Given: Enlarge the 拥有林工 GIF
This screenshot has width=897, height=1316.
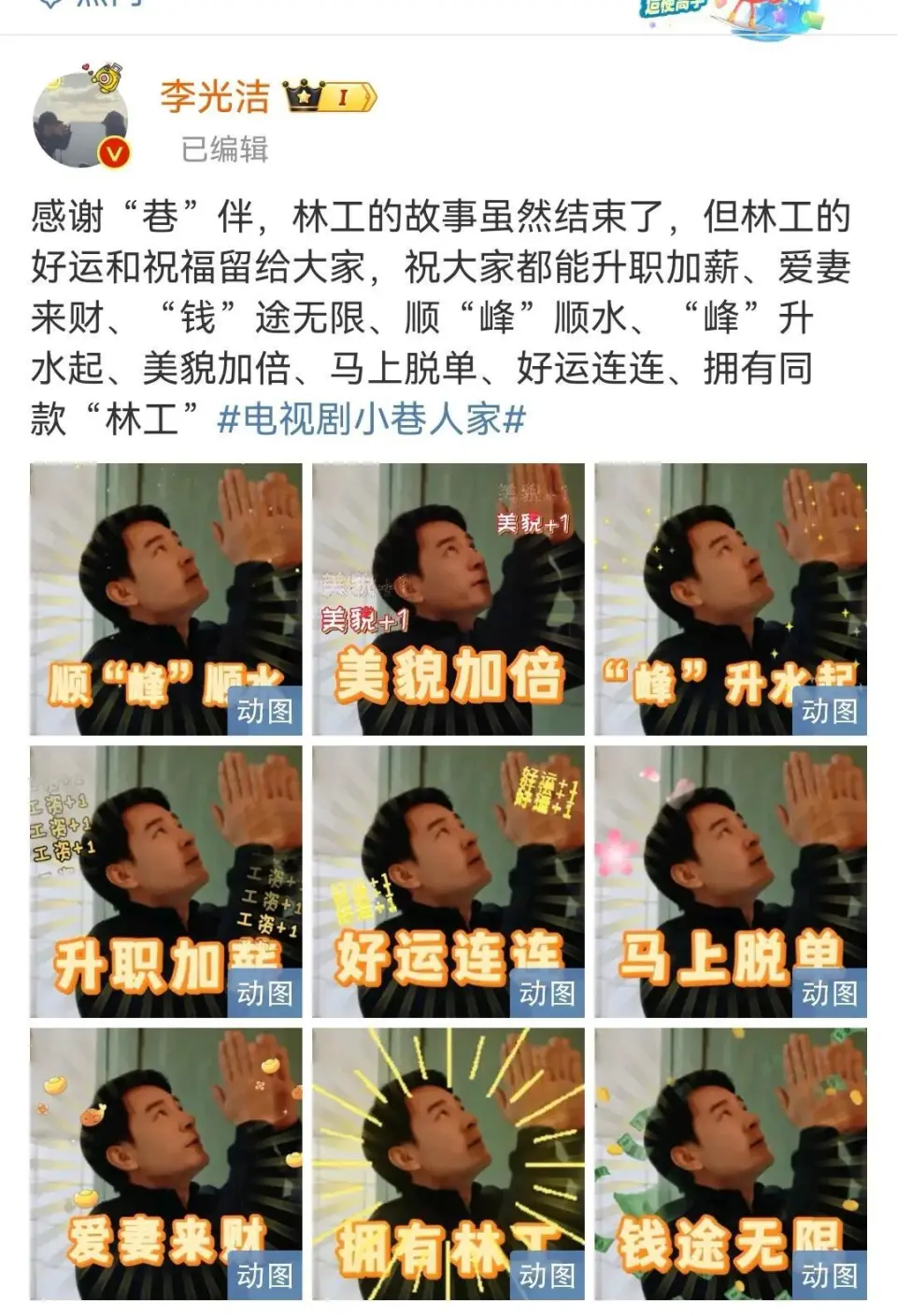Looking at the screenshot, I should 448,1163.
